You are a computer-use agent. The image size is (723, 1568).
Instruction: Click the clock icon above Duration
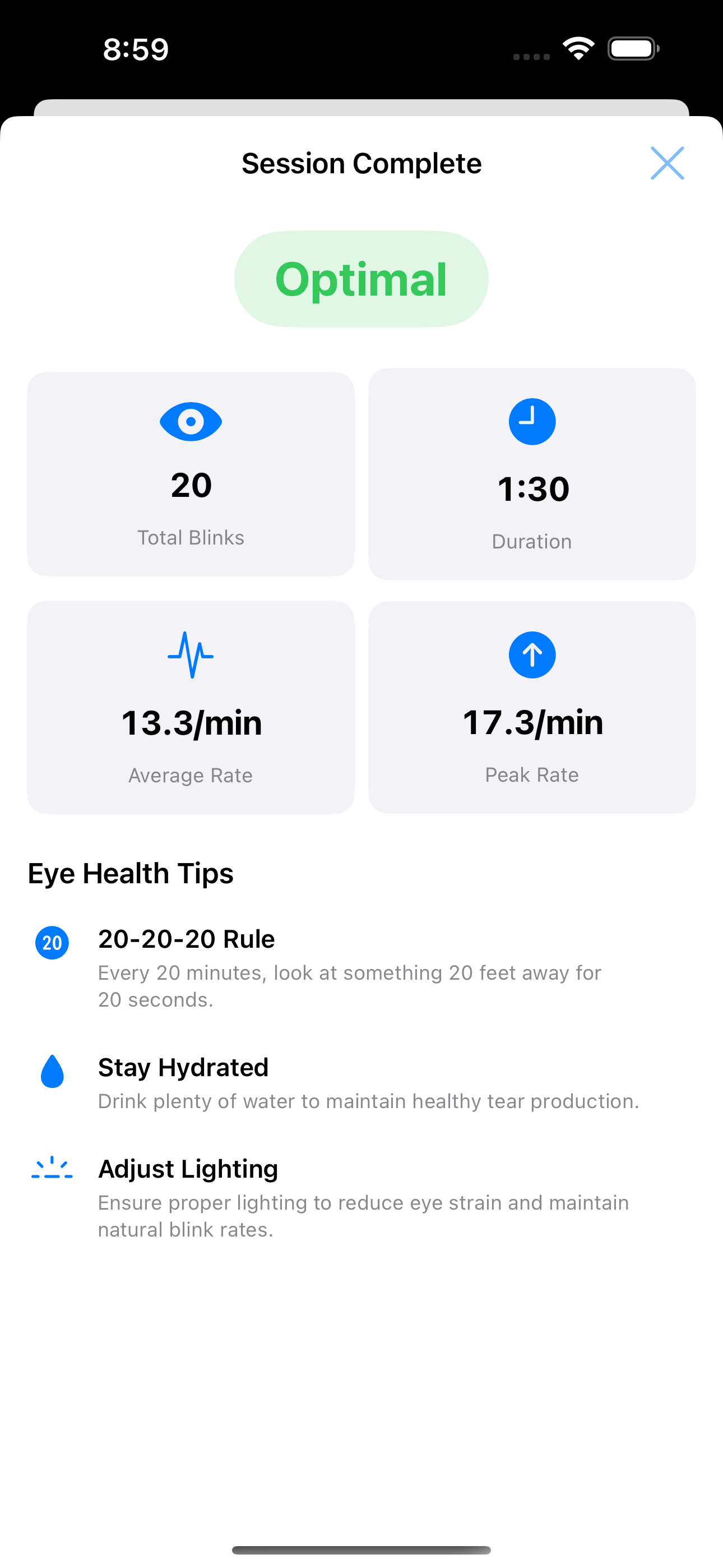[531, 421]
